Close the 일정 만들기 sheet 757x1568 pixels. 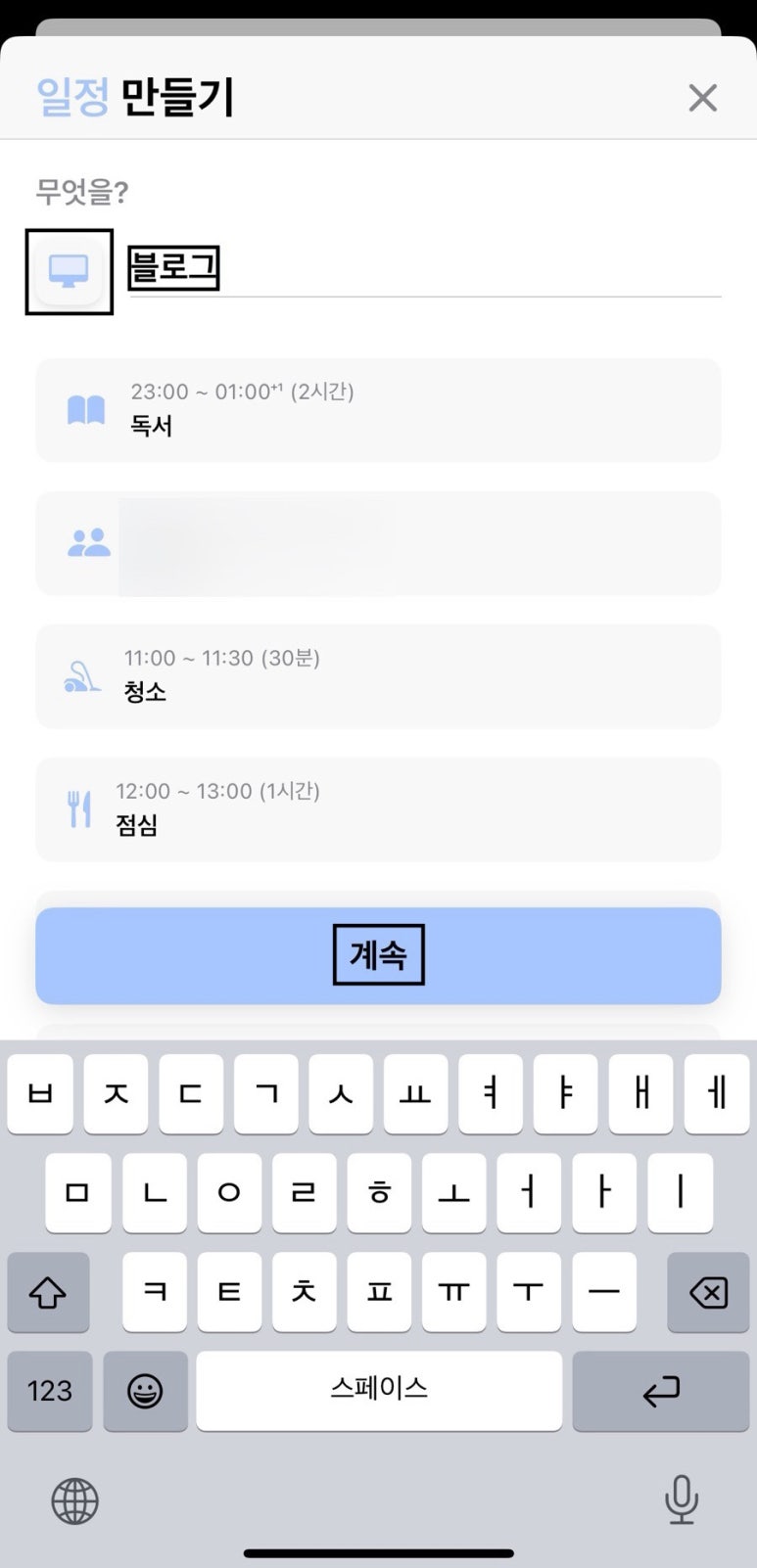(x=702, y=98)
